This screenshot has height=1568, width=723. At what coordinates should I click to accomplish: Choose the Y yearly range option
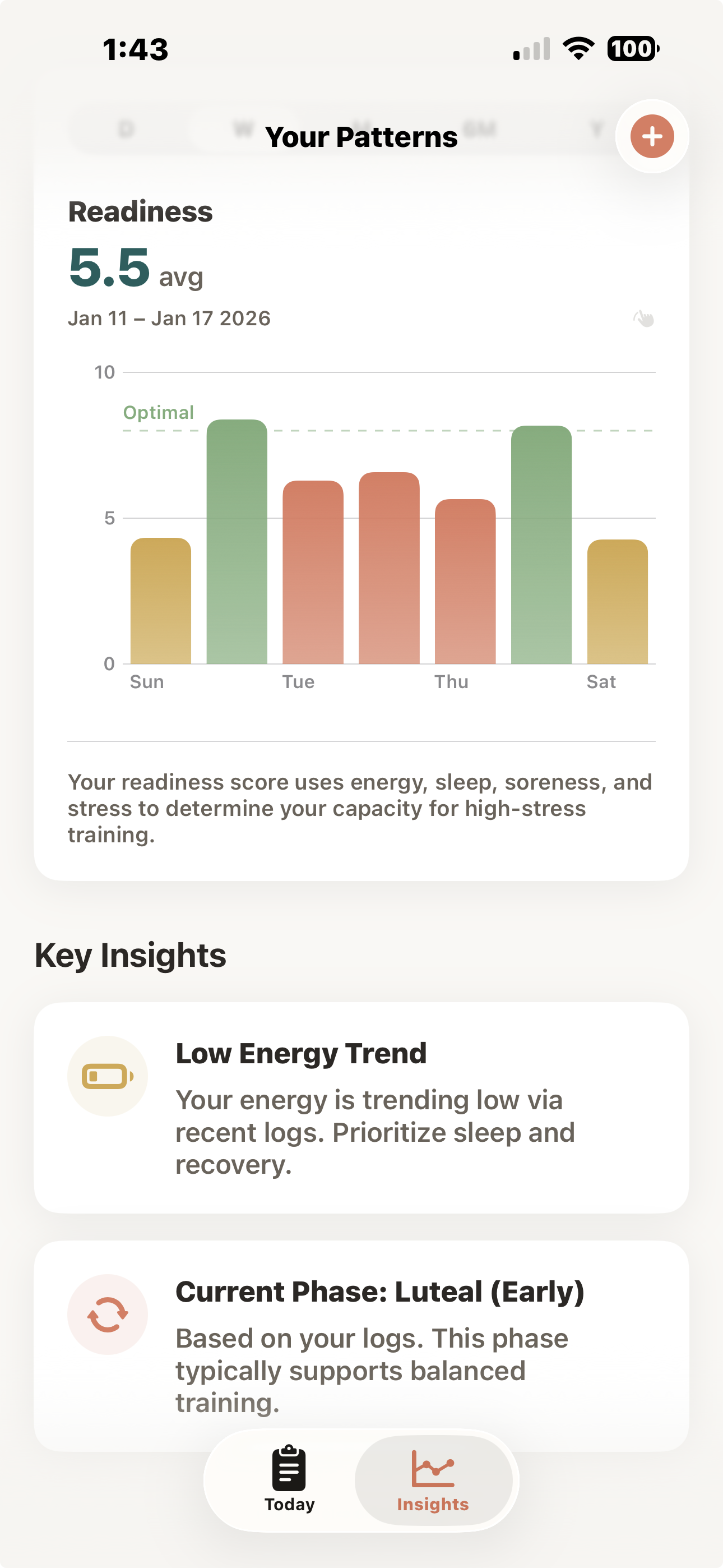click(x=597, y=129)
